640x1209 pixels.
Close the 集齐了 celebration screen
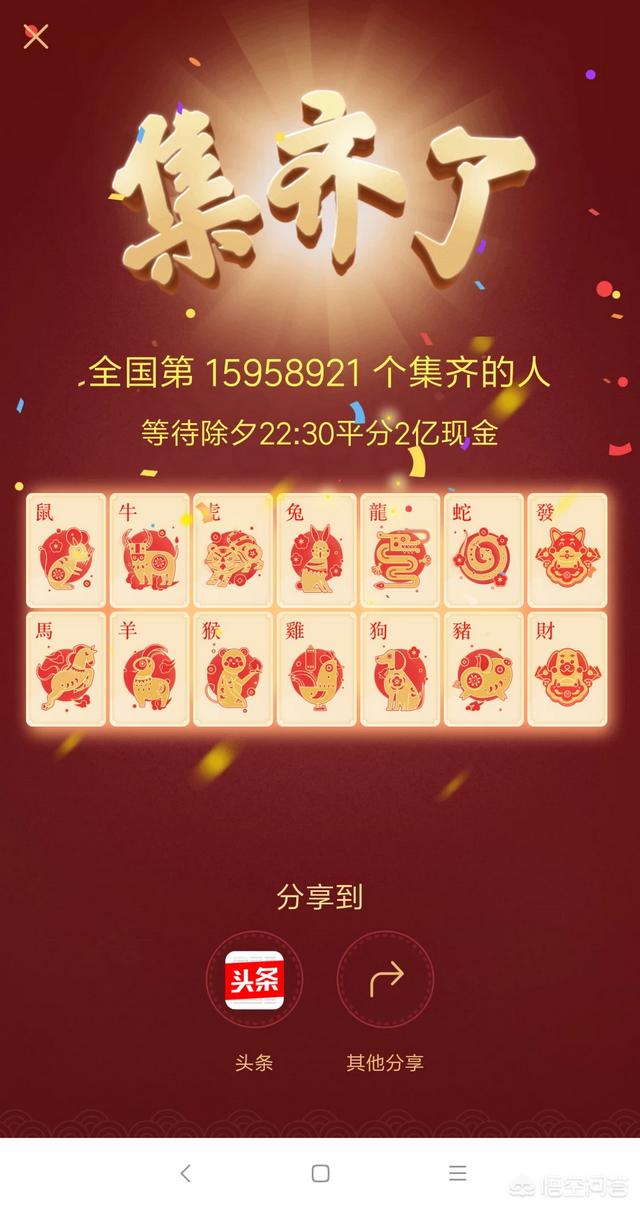(x=36, y=38)
